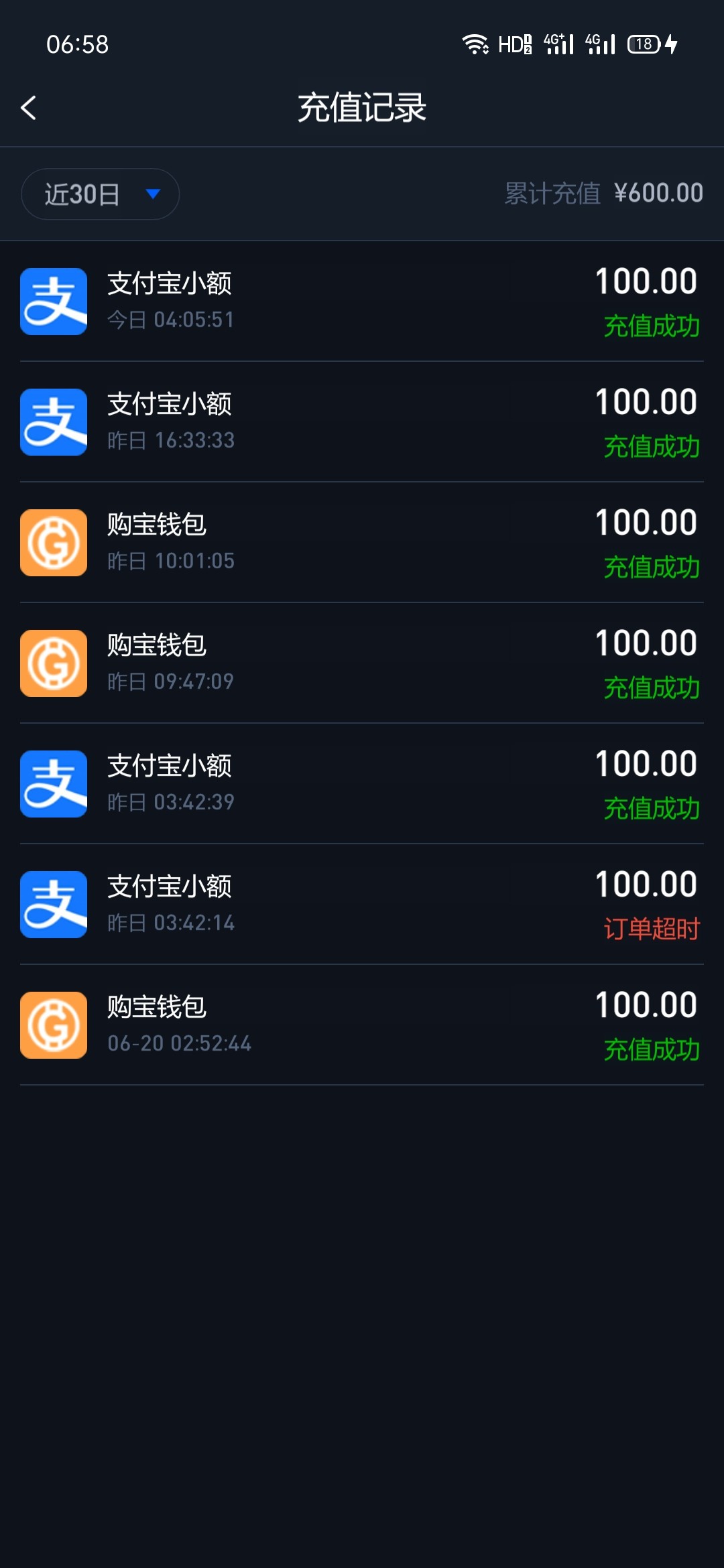Select the 购宝钱包 orange icon at 10:01:05
The image size is (724, 1568).
pos(54,543)
